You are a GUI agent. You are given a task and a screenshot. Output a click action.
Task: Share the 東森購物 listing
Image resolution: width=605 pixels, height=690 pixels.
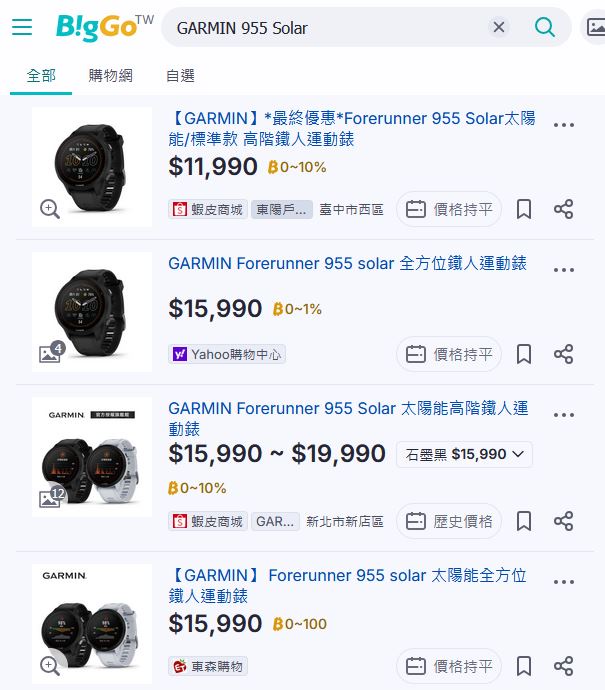click(564, 666)
